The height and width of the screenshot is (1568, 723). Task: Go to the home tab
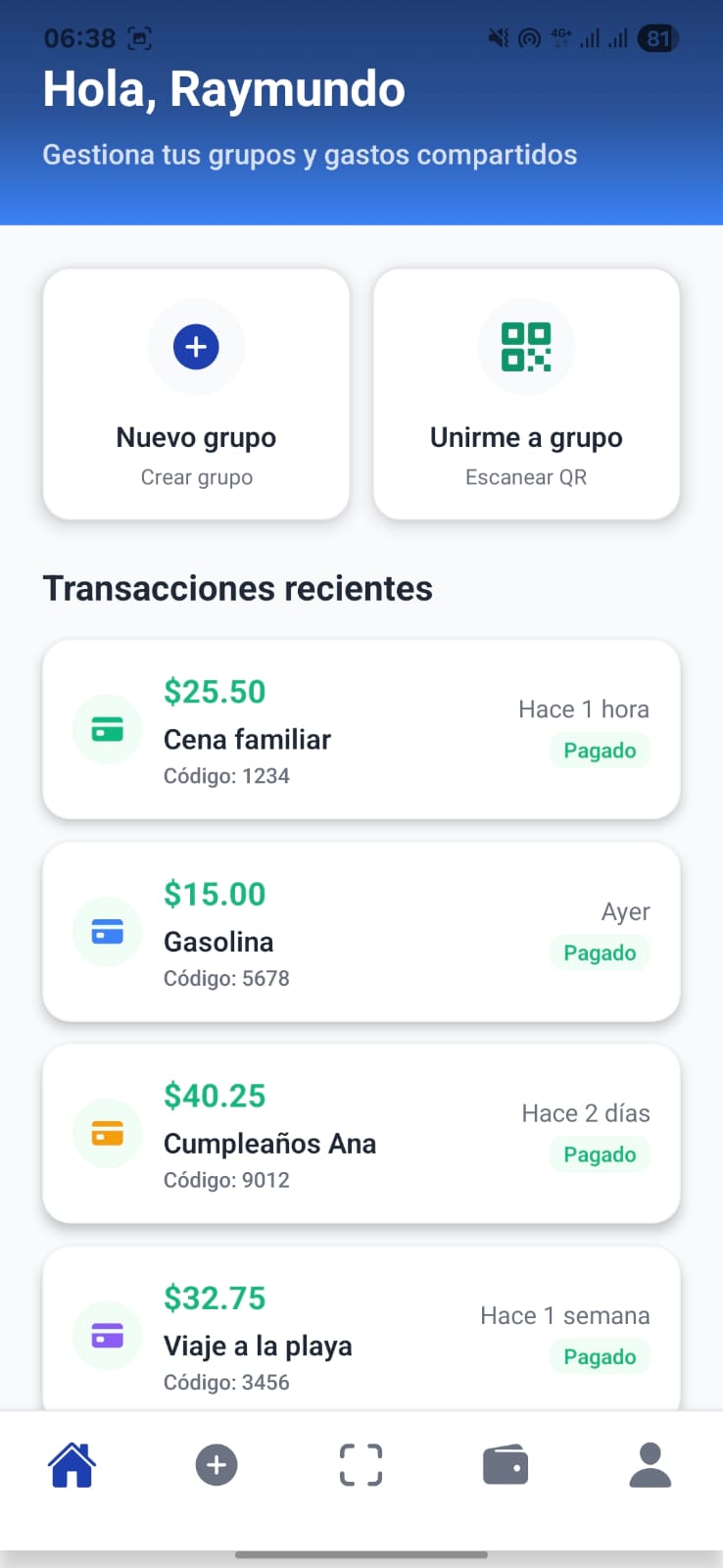click(x=72, y=1465)
